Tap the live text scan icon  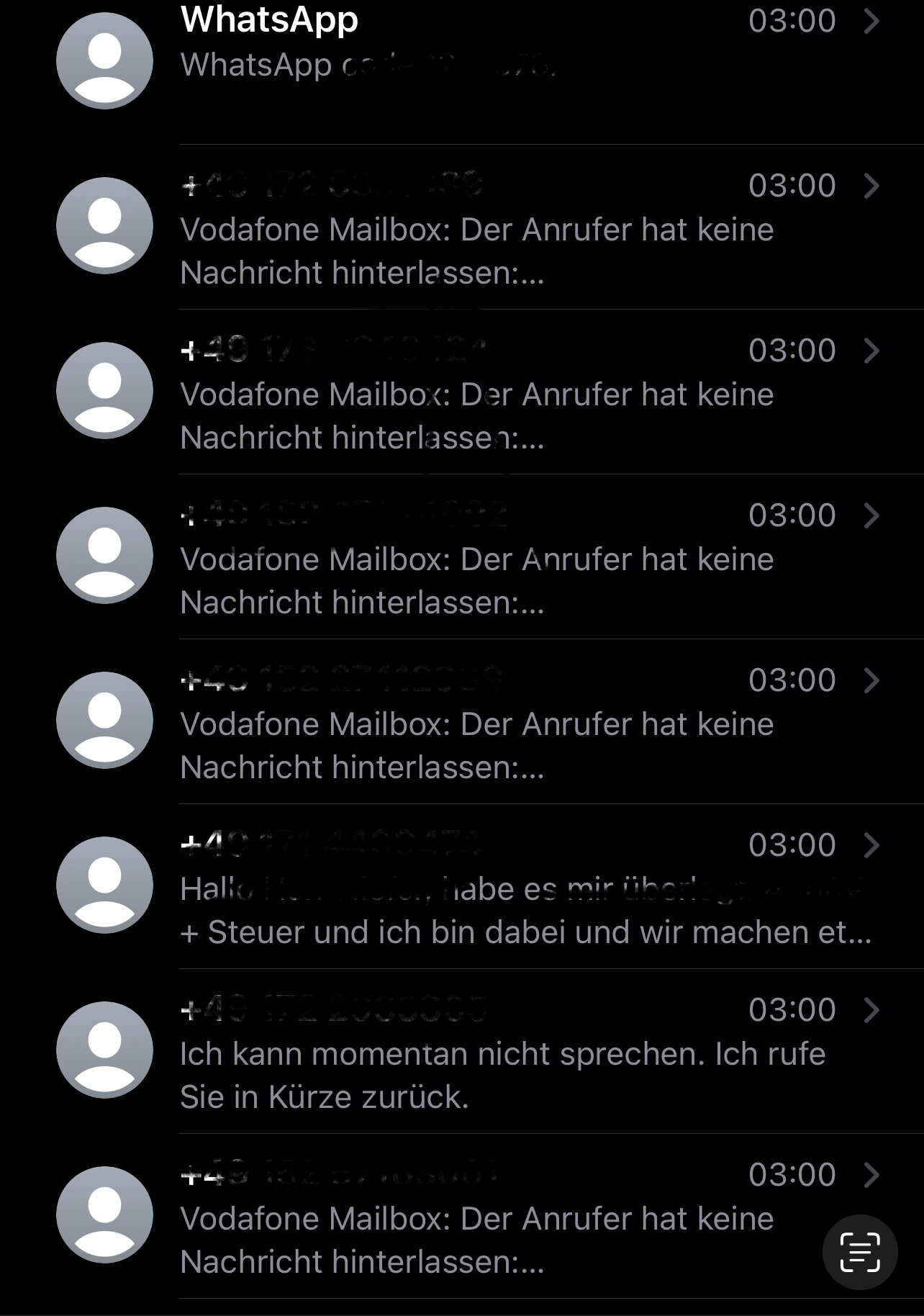(x=859, y=1252)
